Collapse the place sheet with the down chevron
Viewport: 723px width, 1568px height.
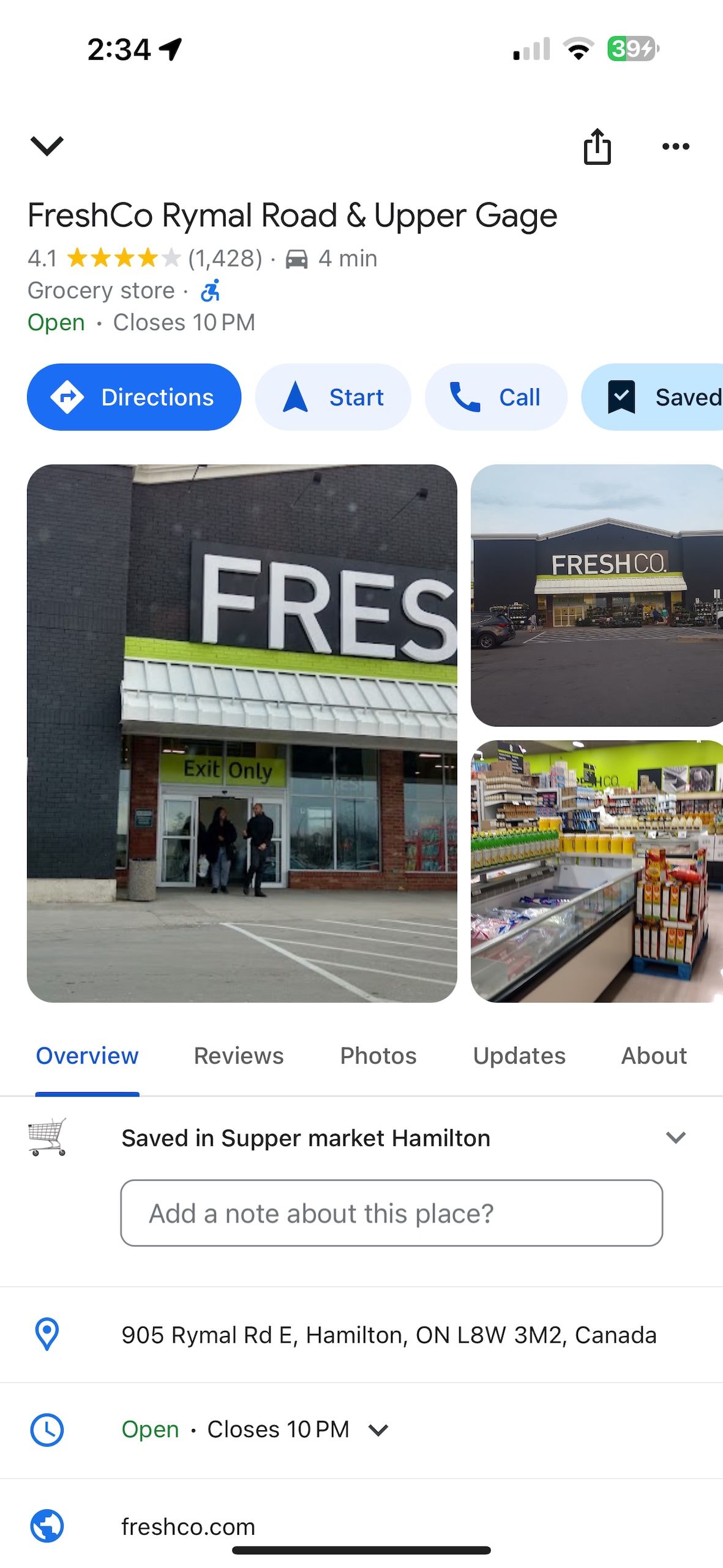coord(47,146)
